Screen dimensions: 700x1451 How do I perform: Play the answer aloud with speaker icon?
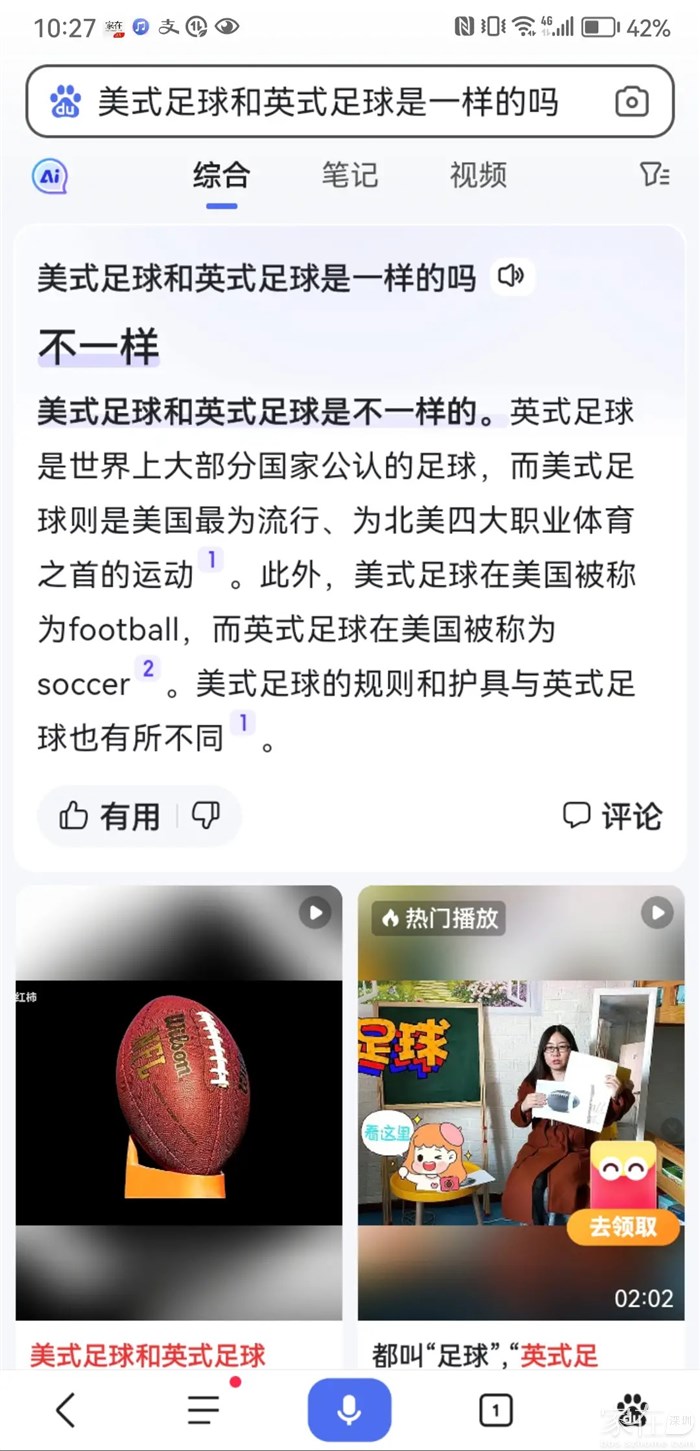512,277
